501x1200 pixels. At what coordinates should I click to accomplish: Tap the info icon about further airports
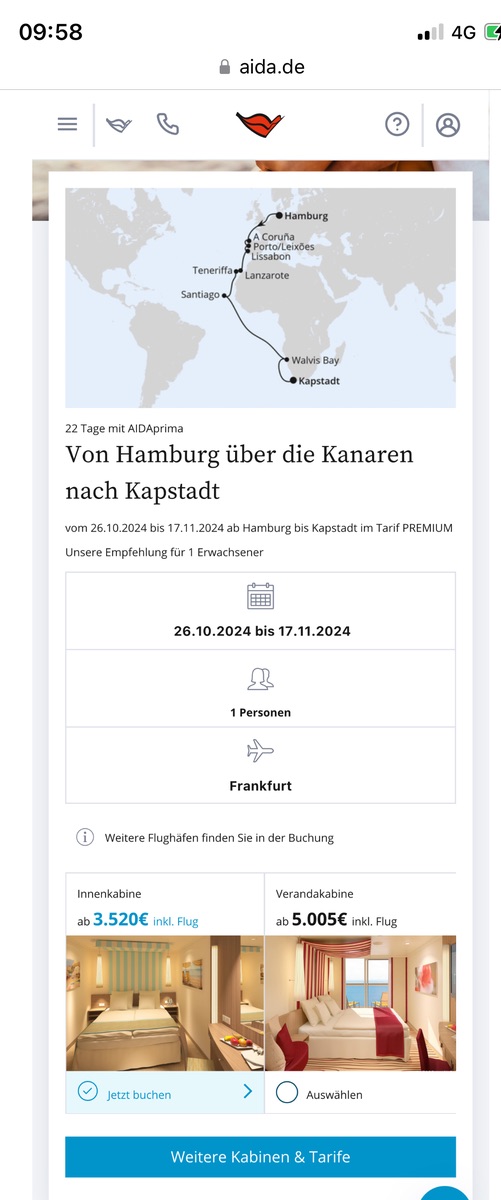click(85, 837)
